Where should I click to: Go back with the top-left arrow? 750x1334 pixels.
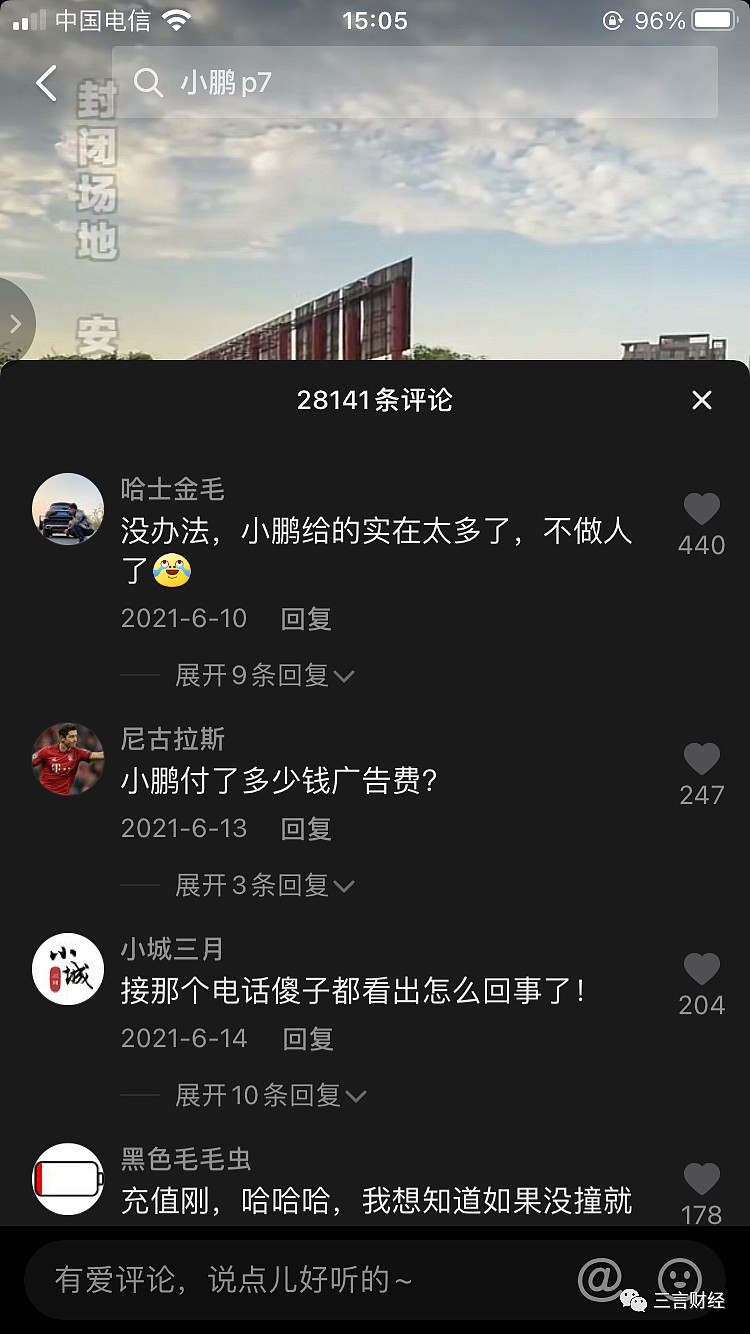tap(46, 83)
